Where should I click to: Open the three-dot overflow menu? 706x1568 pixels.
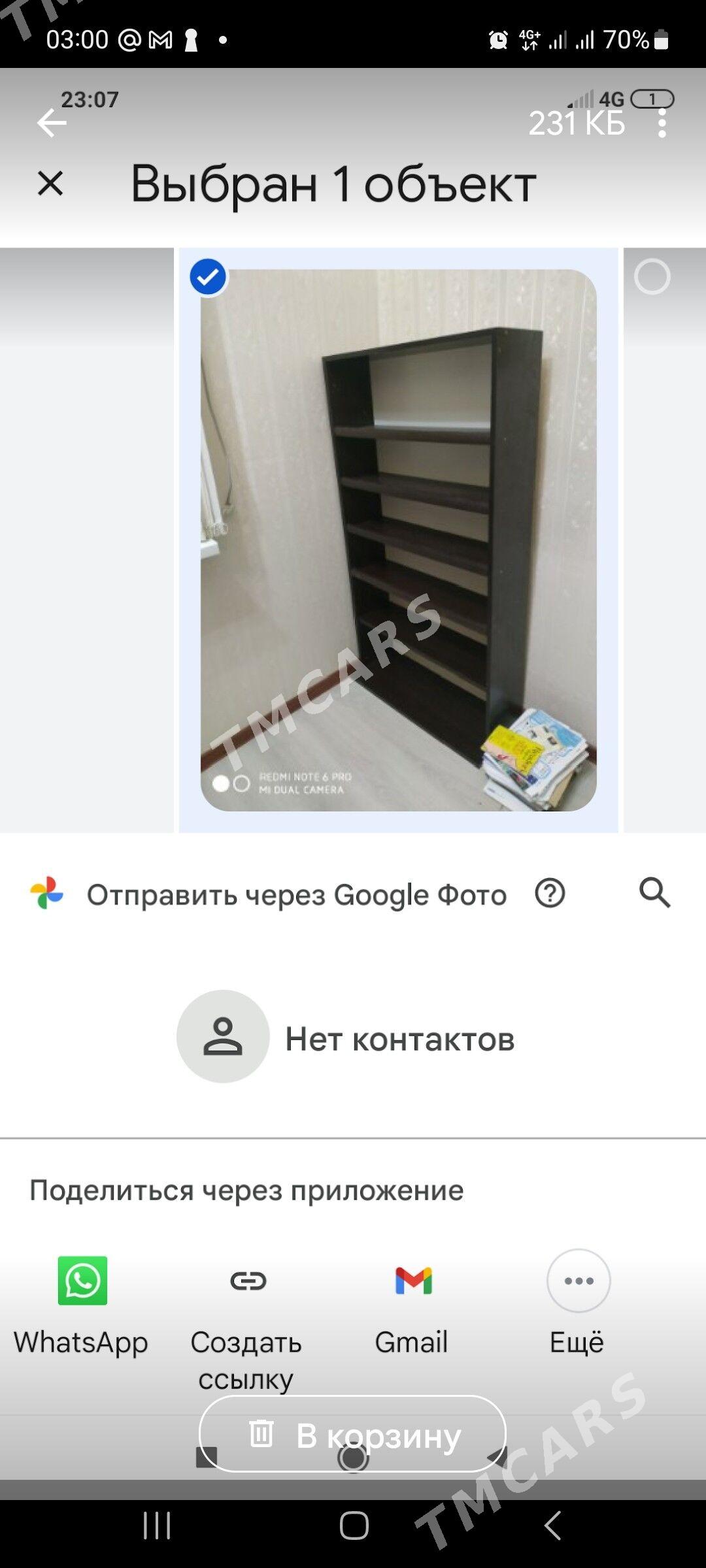tap(662, 123)
